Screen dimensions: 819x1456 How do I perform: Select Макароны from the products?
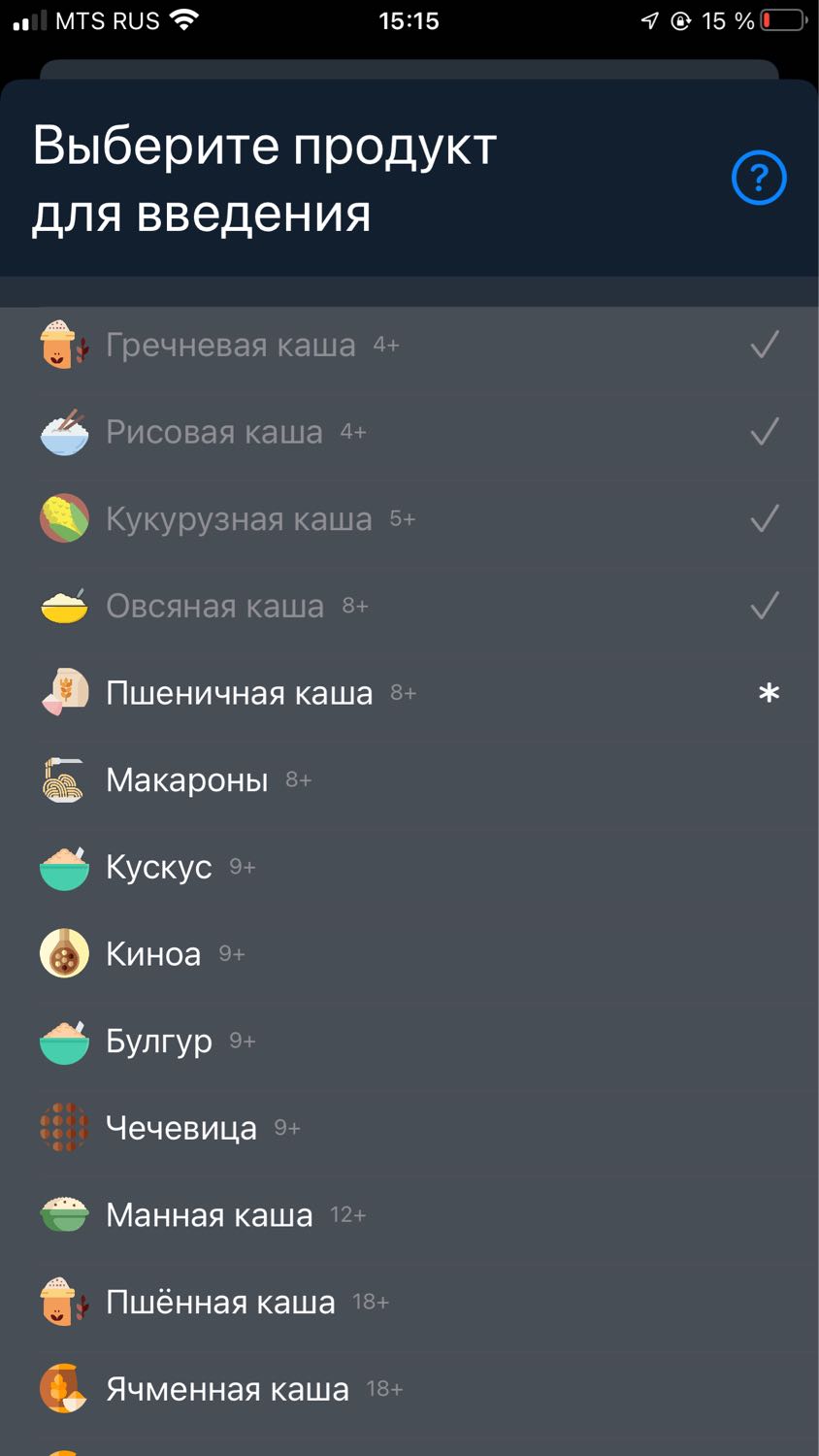click(x=409, y=780)
